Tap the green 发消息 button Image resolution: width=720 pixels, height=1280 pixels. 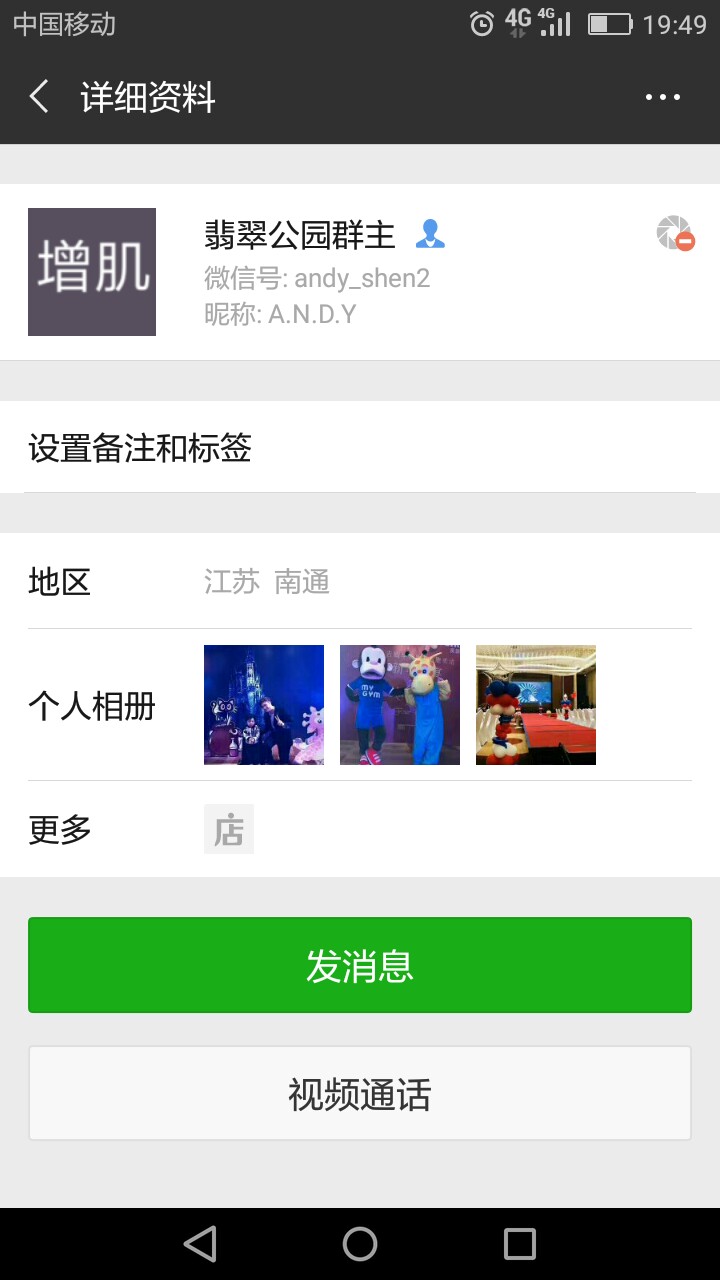point(360,966)
